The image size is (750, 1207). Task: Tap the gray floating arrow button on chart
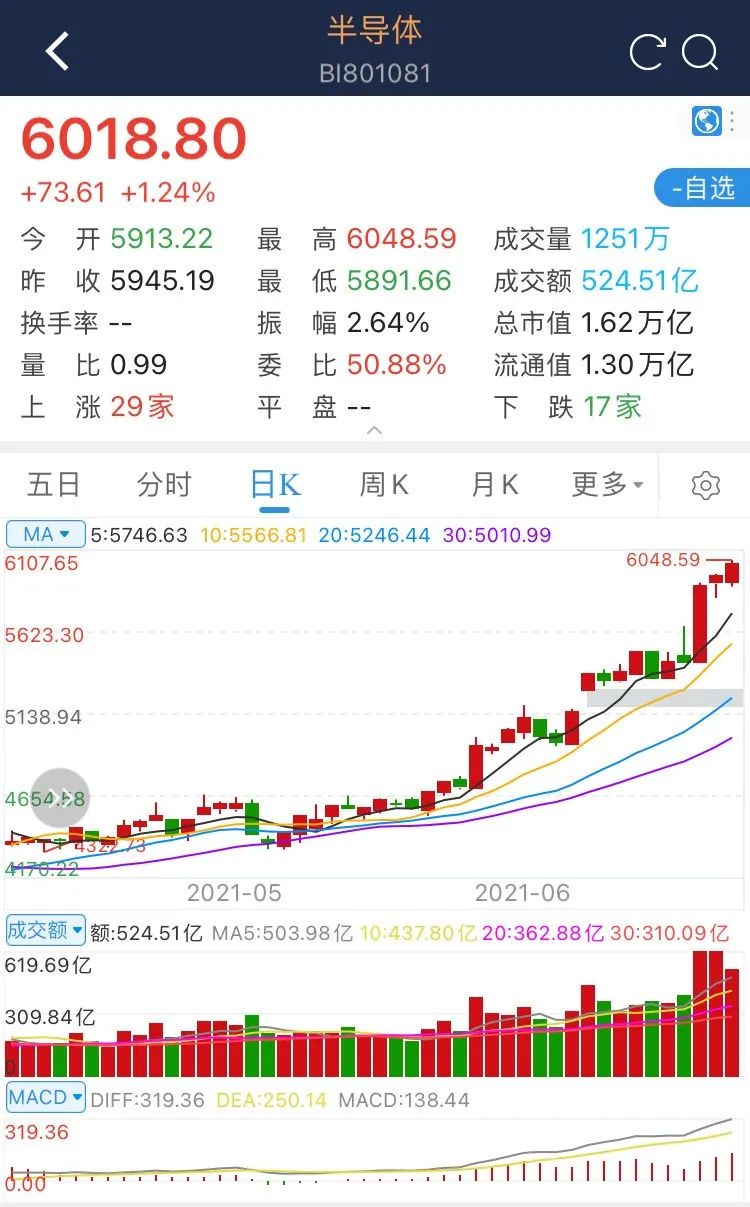61,798
